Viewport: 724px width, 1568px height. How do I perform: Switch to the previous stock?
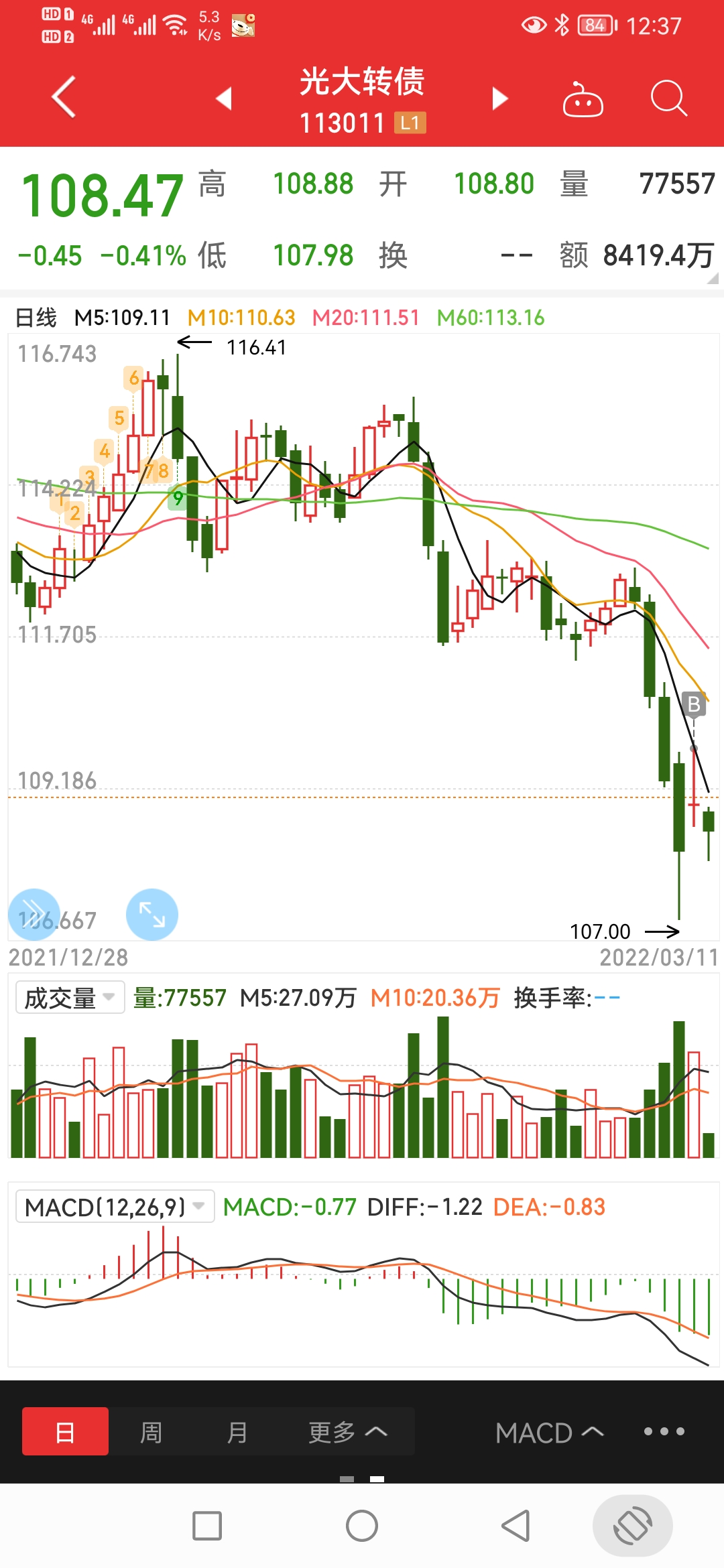224,99
